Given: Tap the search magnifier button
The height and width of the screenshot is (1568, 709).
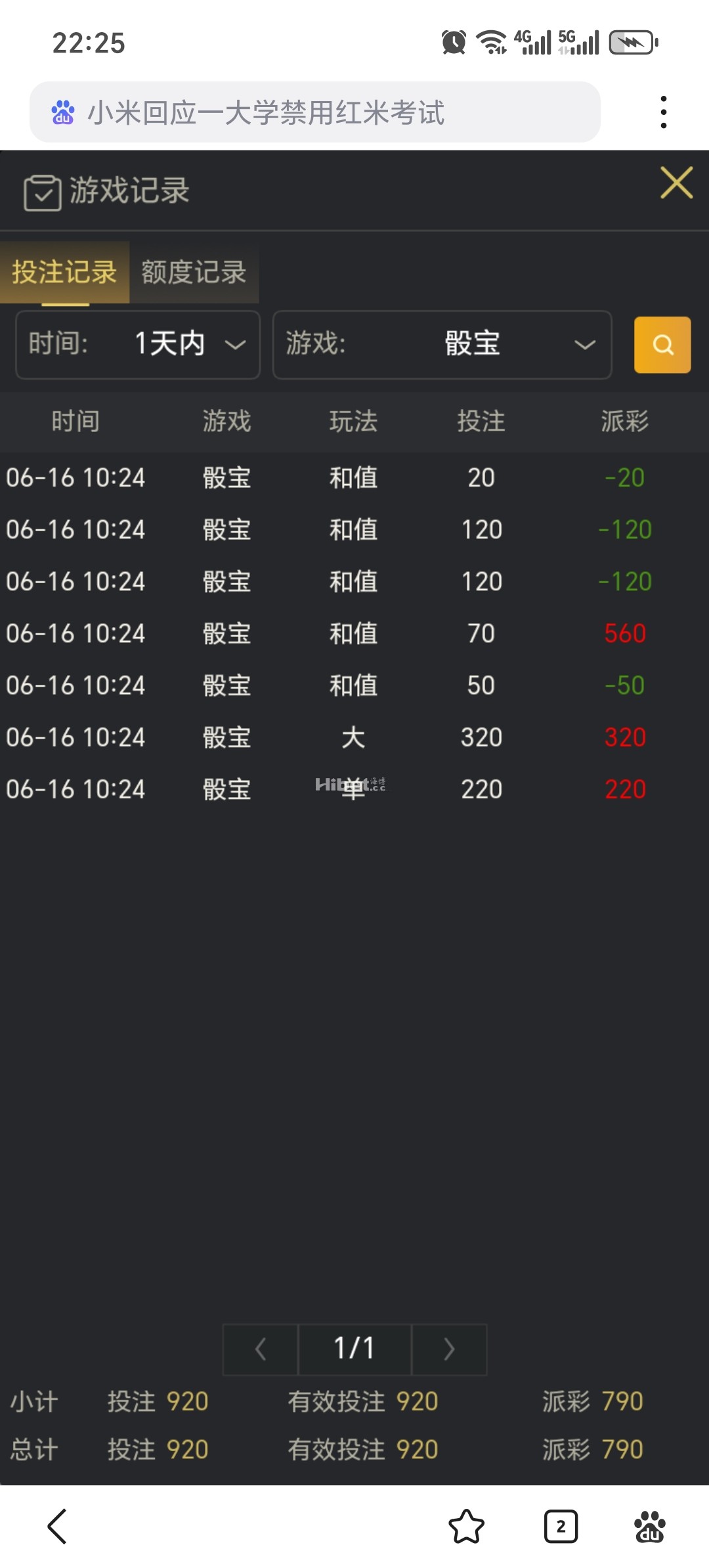Looking at the screenshot, I should [x=662, y=345].
